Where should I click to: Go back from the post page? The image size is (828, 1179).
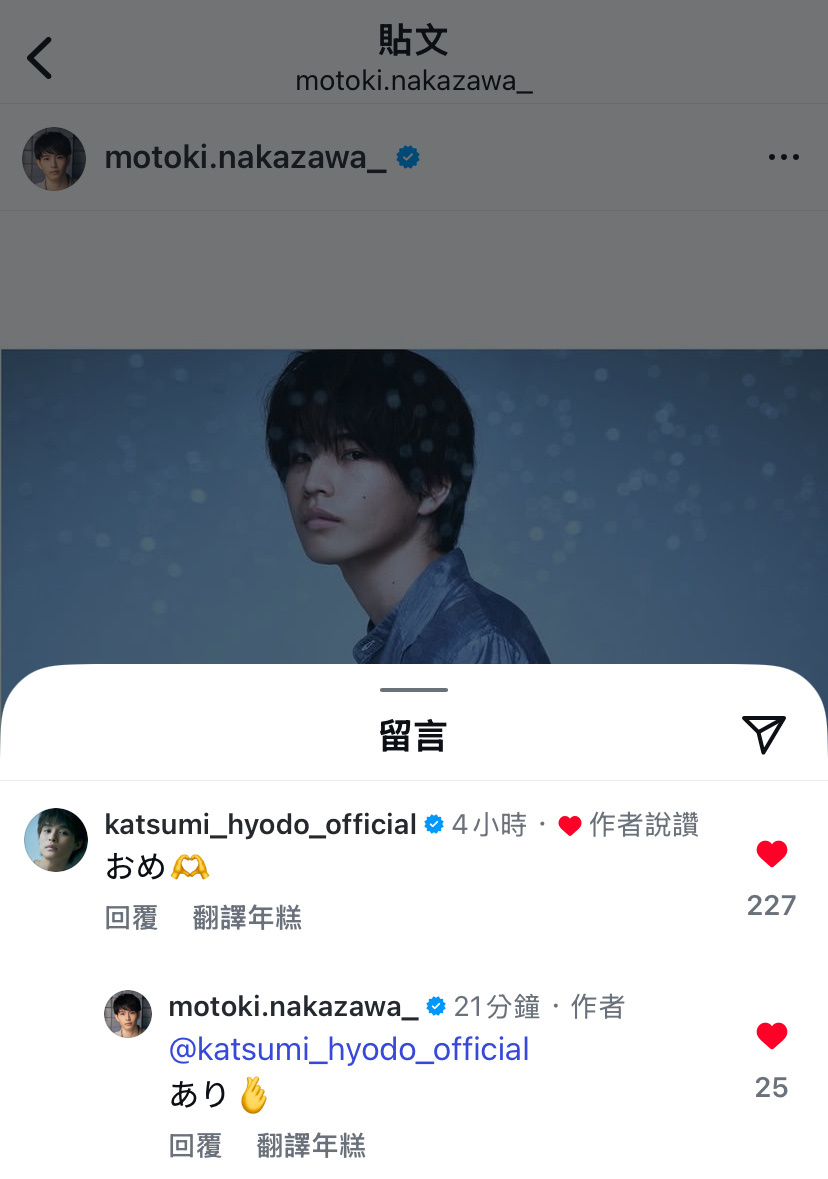[40, 58]
